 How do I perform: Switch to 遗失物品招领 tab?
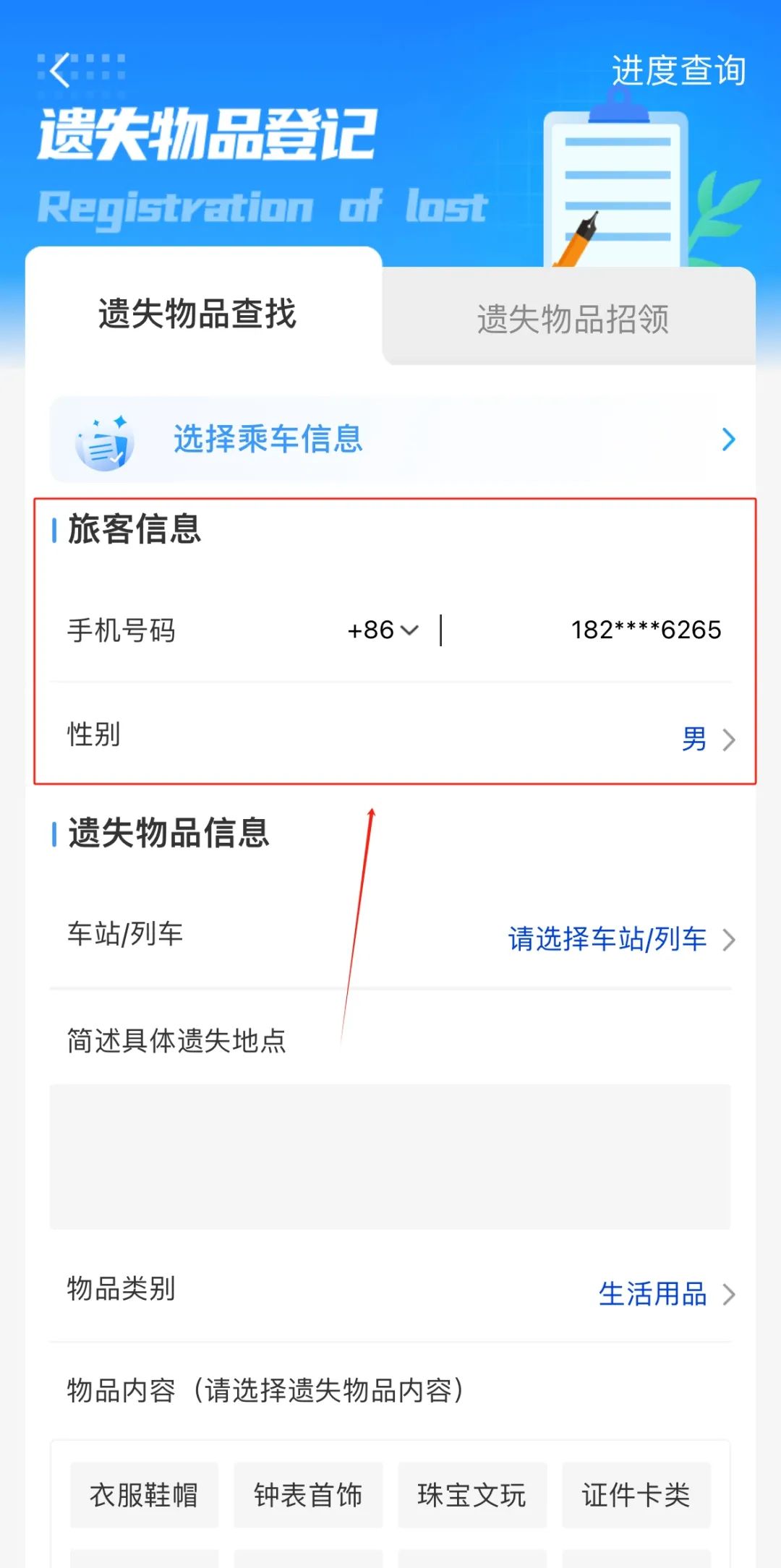pyautogui.click(x=572, y=319)
